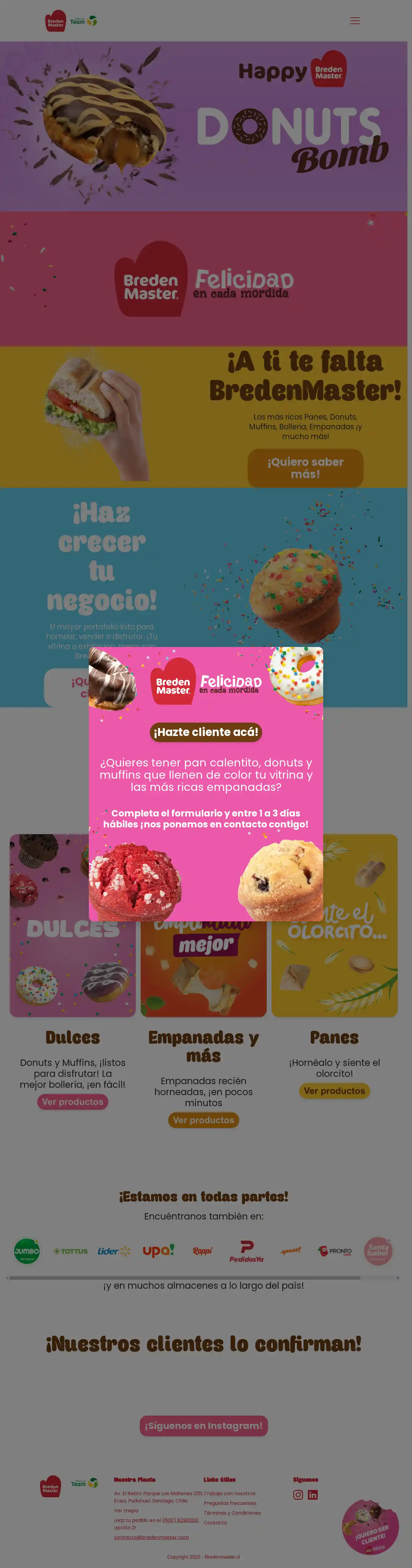Image resolution: width=412 pixels, height=1568 pixels.
Task: Call the (600) 8290000 phone link
Action: click(180, 1520)
